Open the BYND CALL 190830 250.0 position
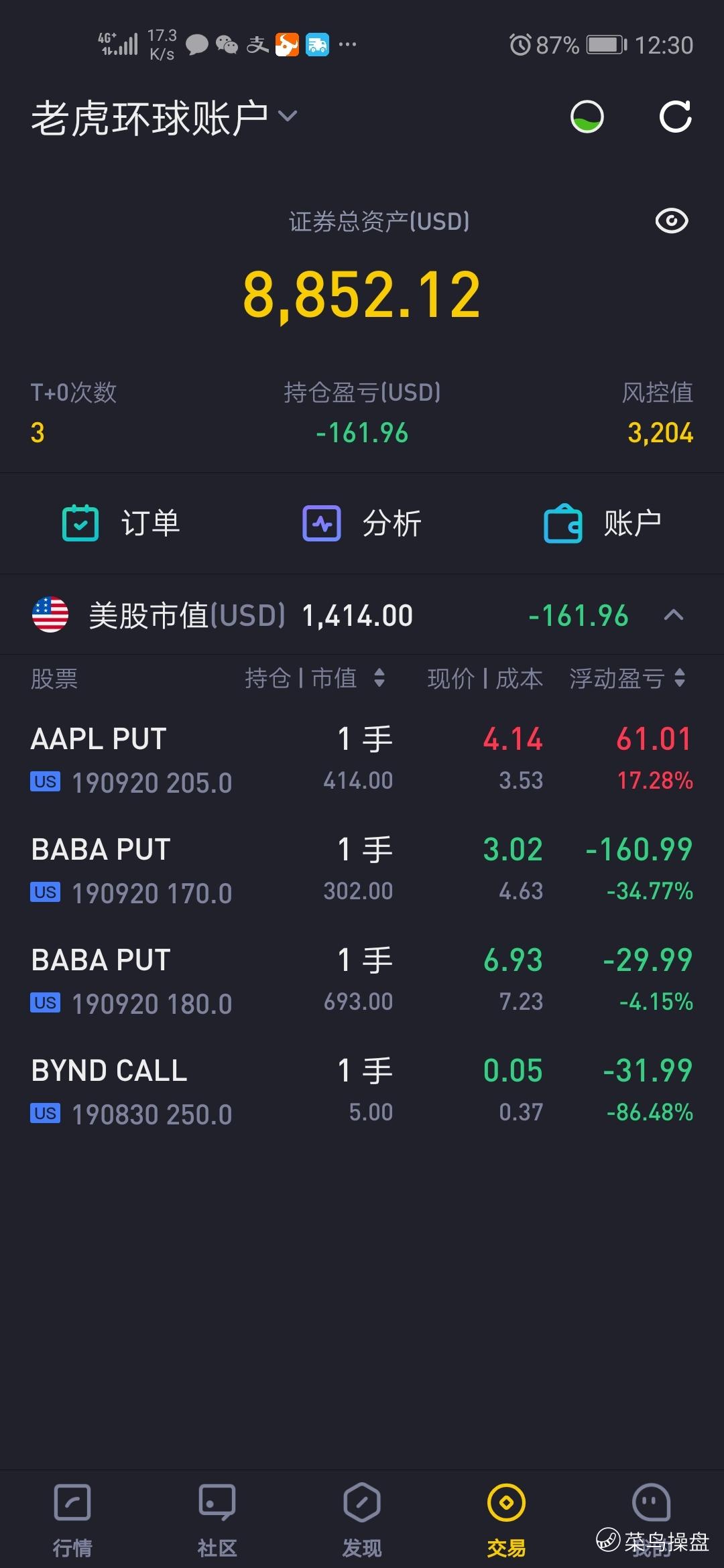Screen dimensions: 724x1568 coord(362,1091)
